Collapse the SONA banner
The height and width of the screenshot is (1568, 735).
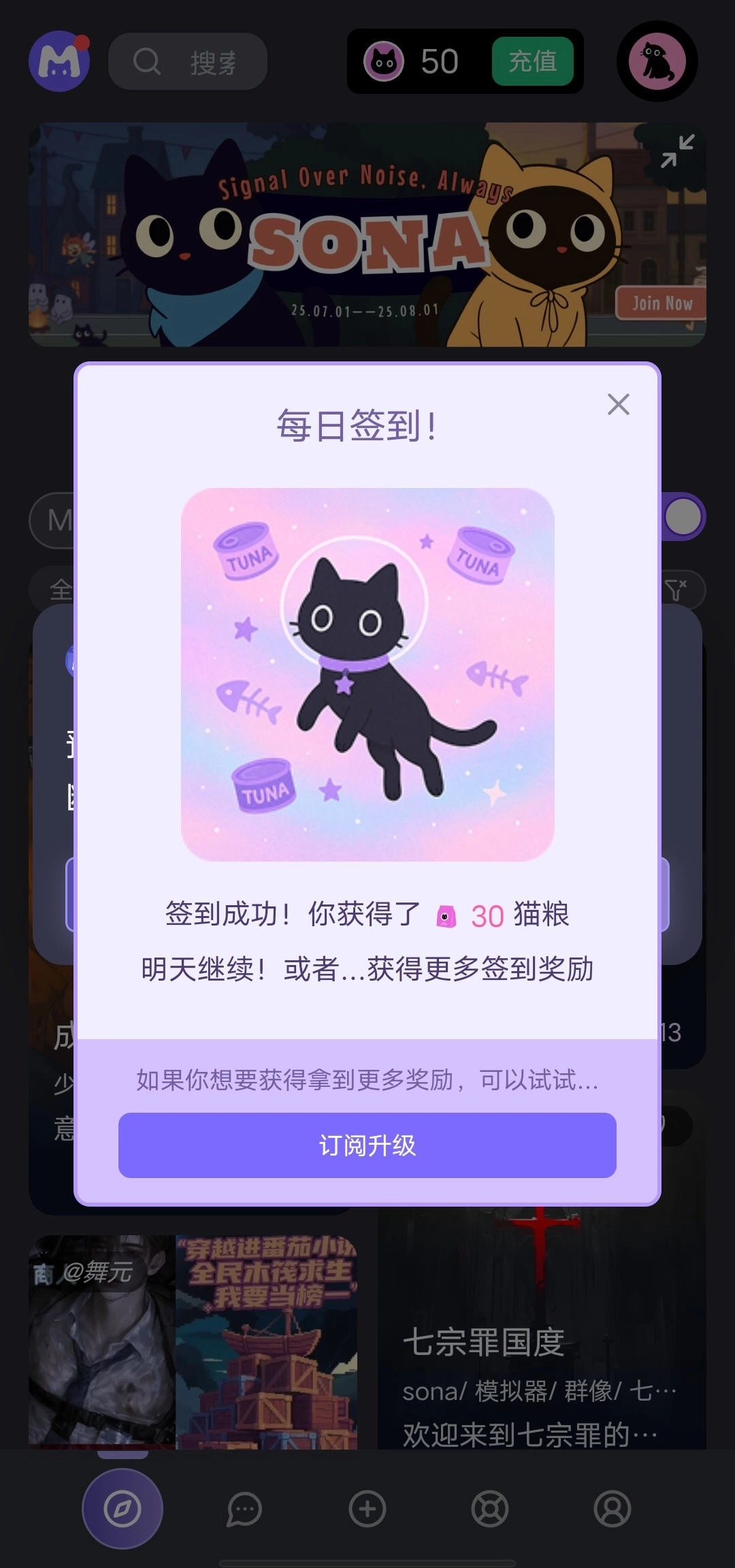(677, 151)
